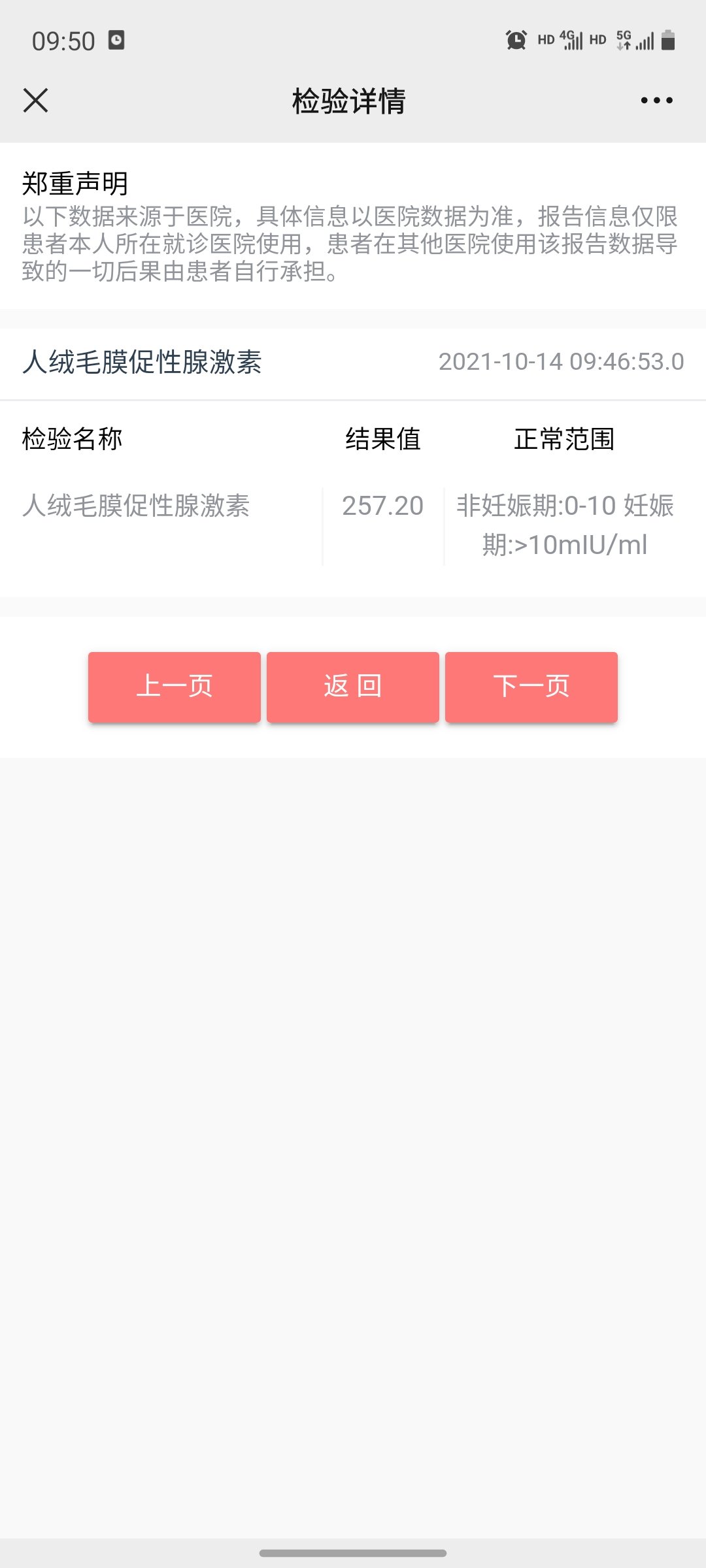The image size is (706, 1568).
Task: Go to the next page 下一页
Action: (531, 687)
